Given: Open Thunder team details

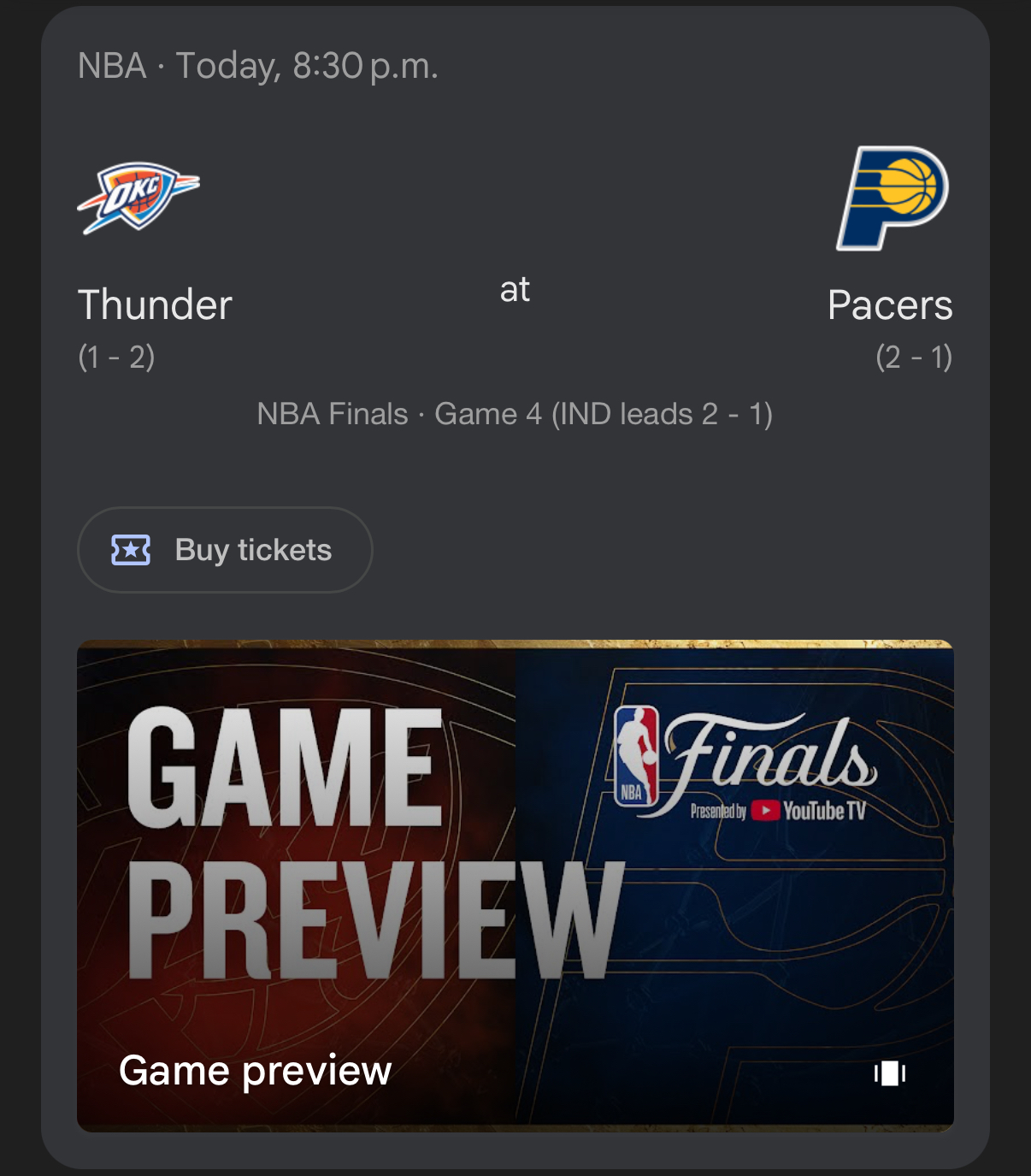Looking at the screenshot, I should (x=155, y=304).
